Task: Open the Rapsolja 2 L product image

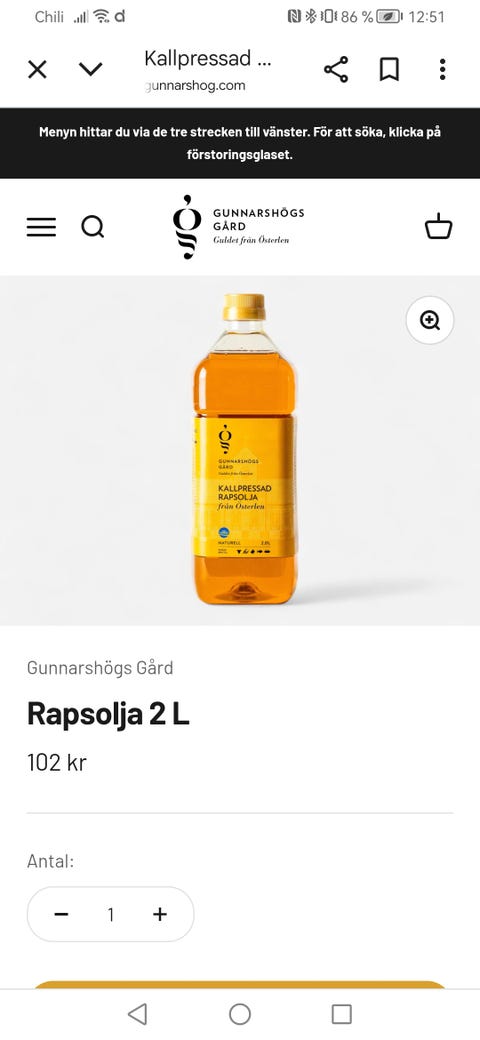Action: [245, 449]
